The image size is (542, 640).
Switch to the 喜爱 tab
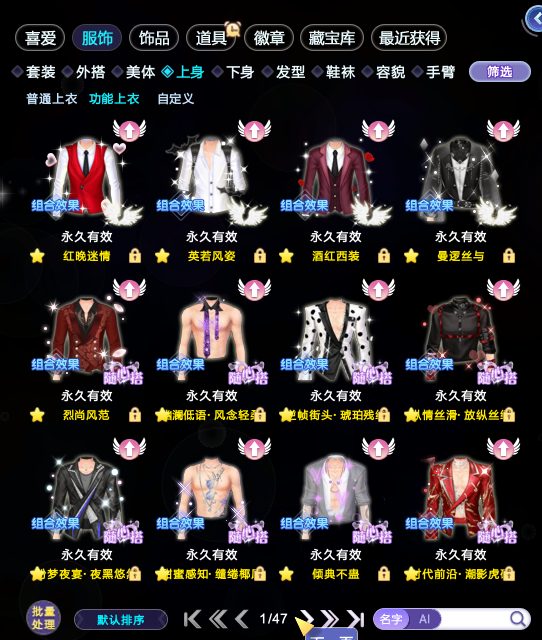pyautogui.click(x=40, y=38)
